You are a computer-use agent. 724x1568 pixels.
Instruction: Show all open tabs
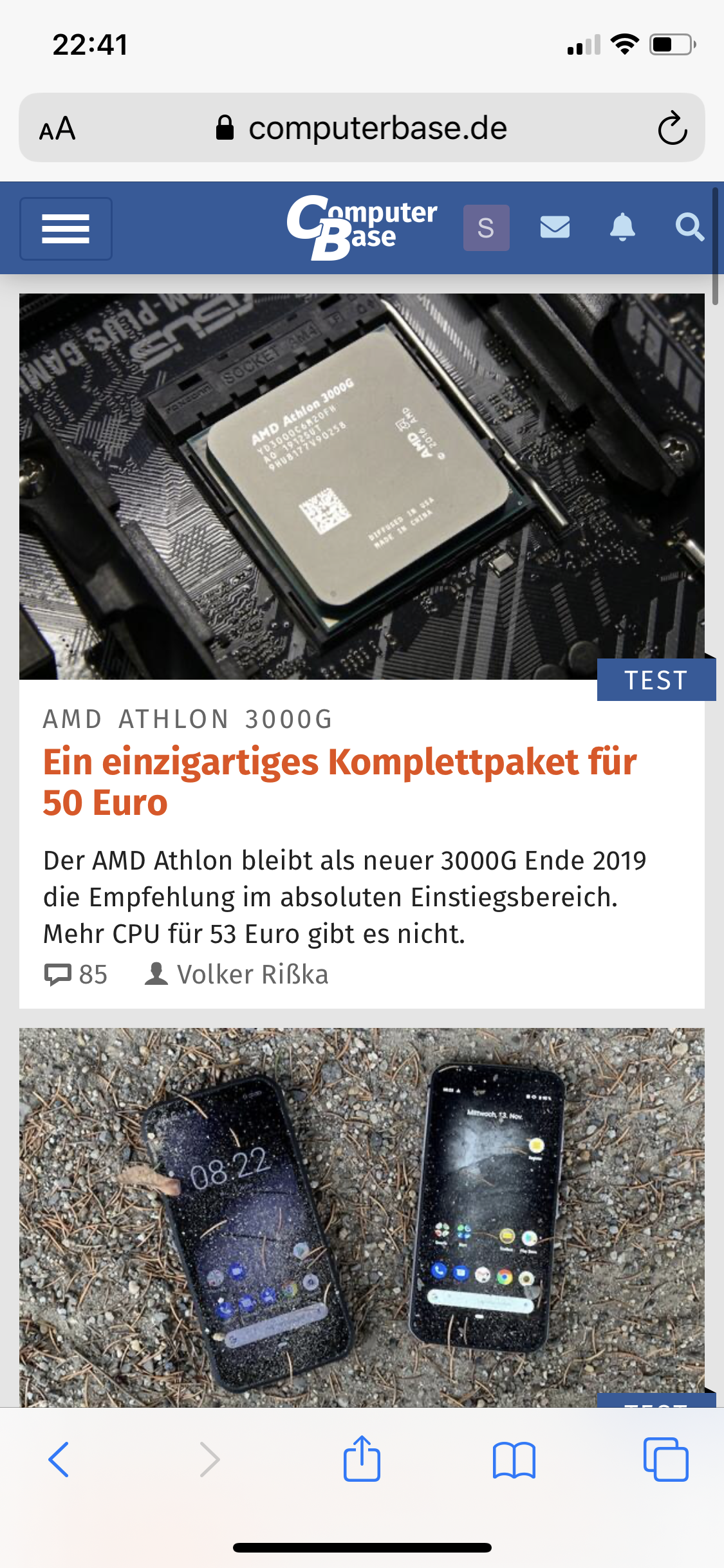[665, 1459]
